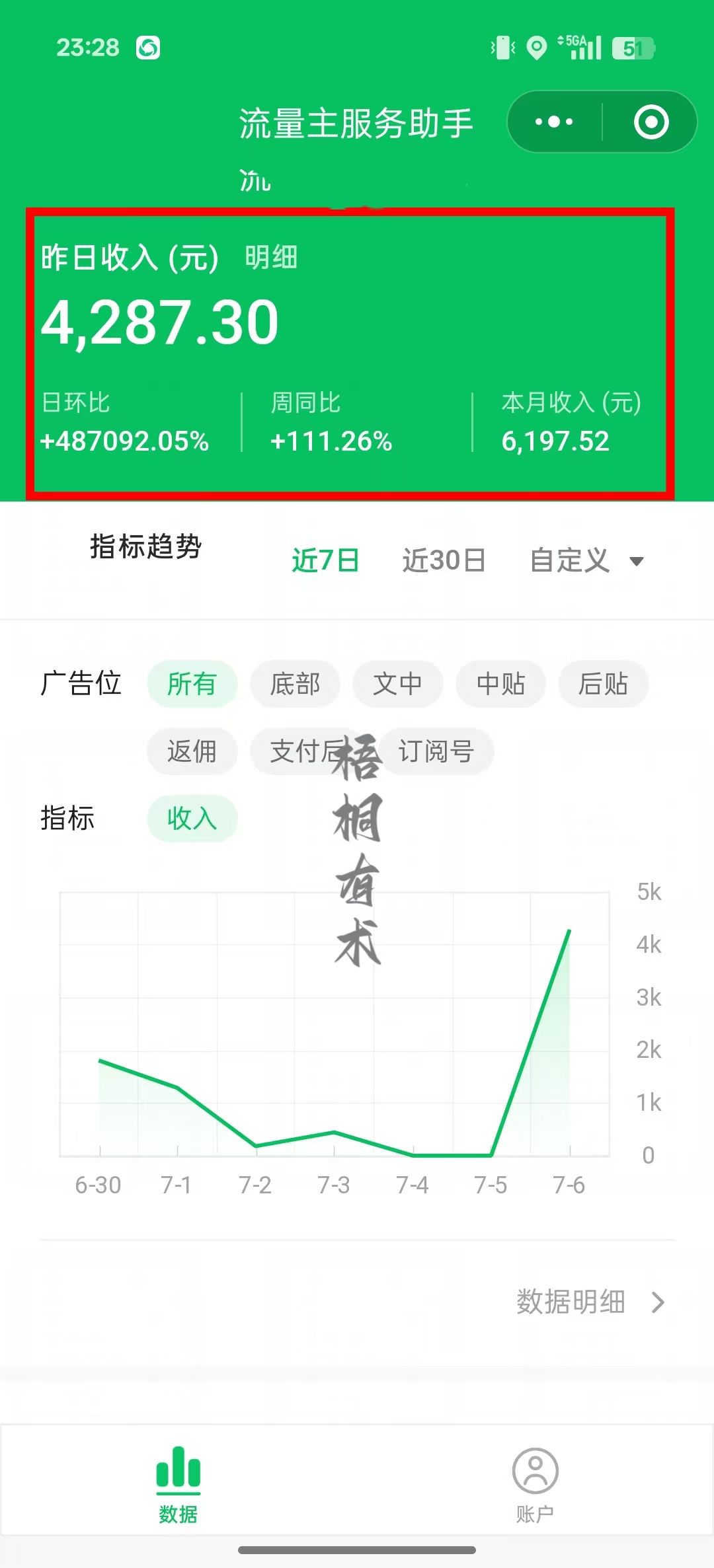
Task: Choose the 后贴 ad position chip
Action: pos(603,684)
